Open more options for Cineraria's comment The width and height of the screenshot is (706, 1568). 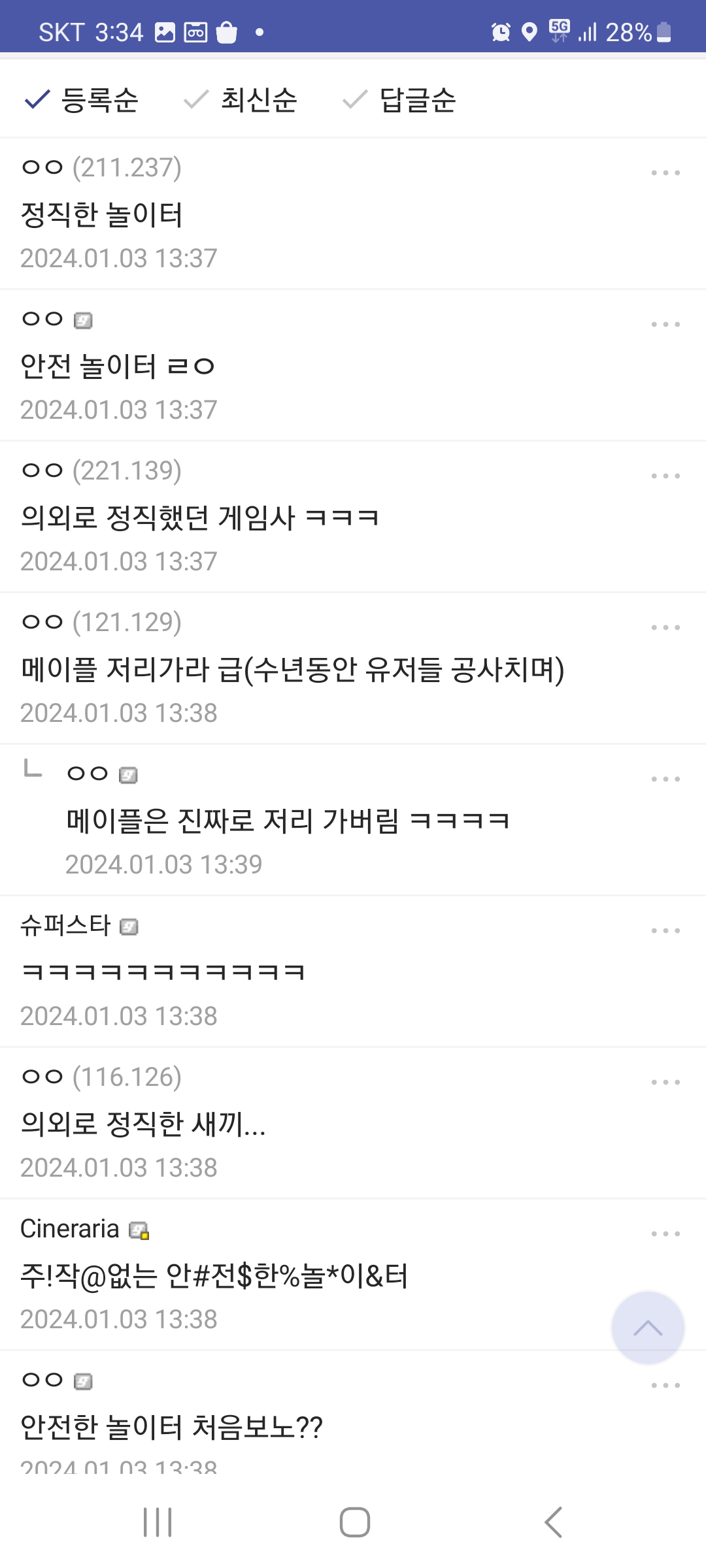tap(665, 1234)
